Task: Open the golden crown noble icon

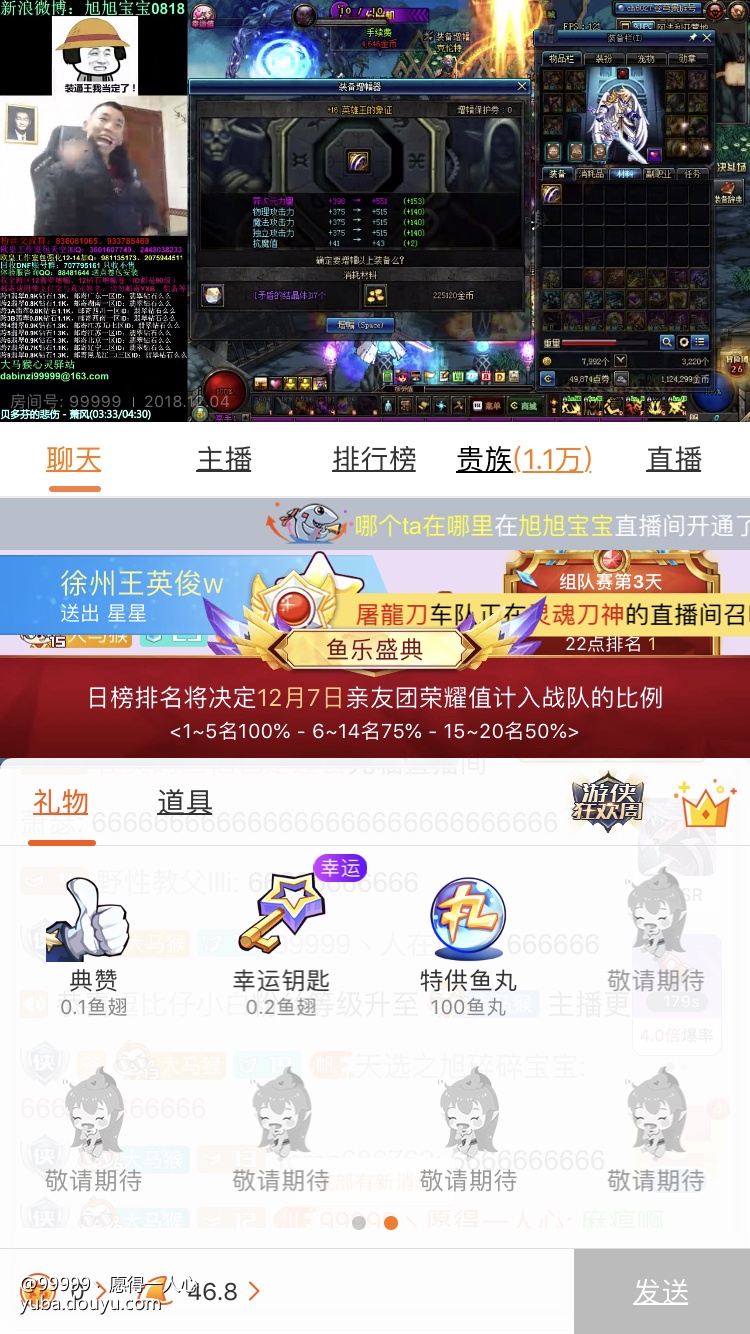Action: coord(705,803)
